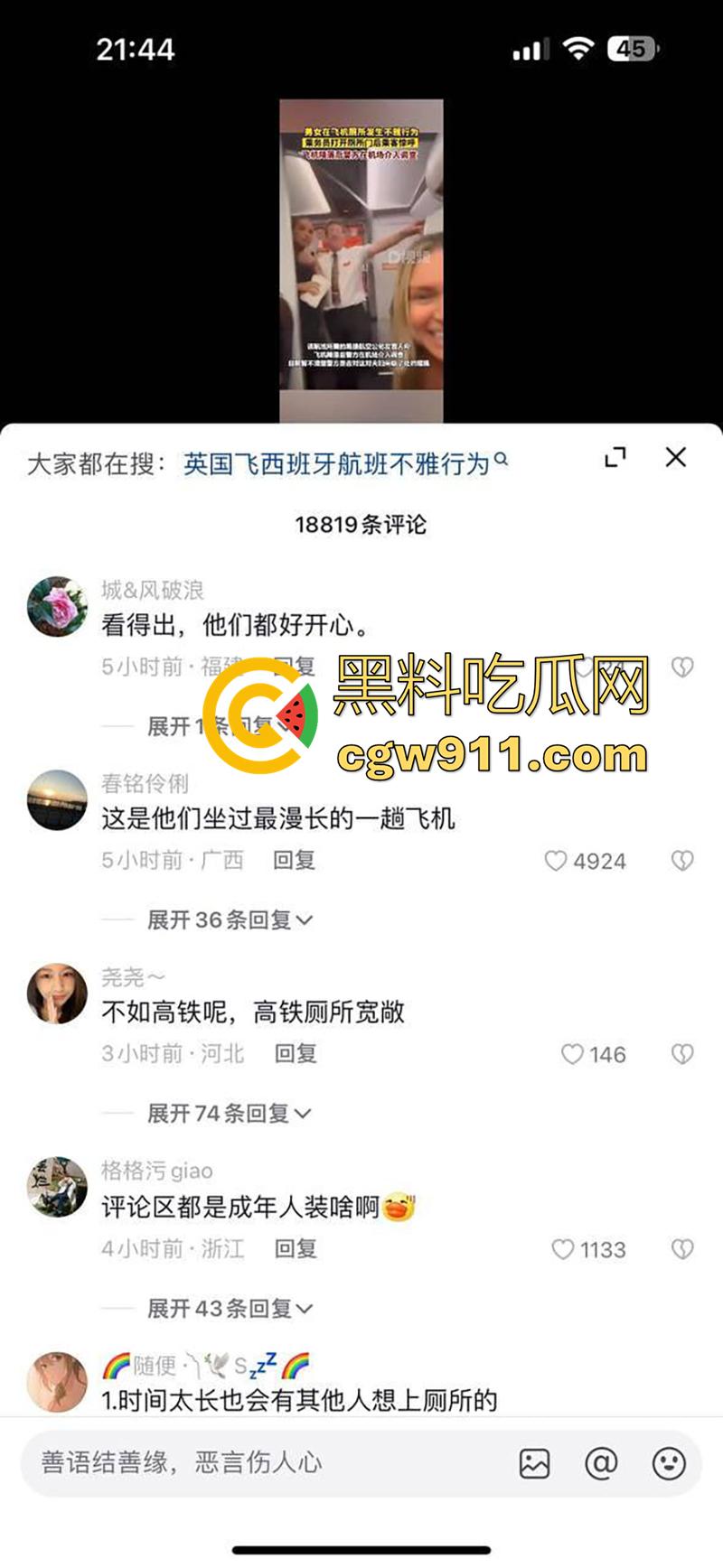Viewport: 723px width, 1568px height.
Task: Check the battery indicator showing 45
Action: [x=632, y=51]
